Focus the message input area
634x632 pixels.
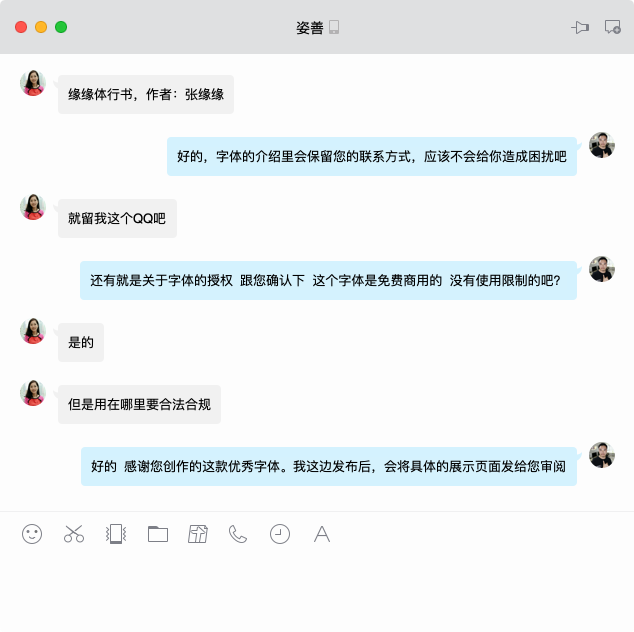(317, 590)
